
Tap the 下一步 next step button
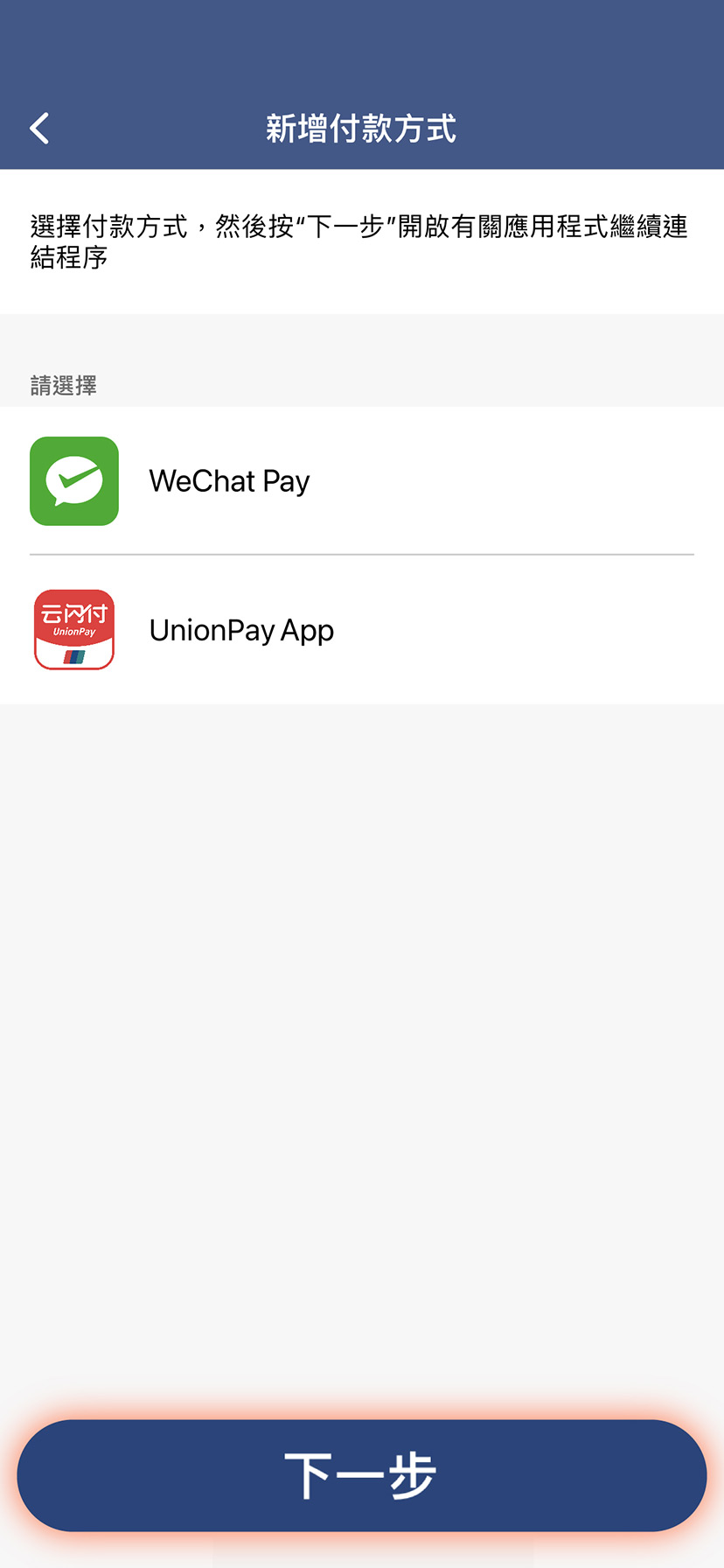pos(361,1475)
